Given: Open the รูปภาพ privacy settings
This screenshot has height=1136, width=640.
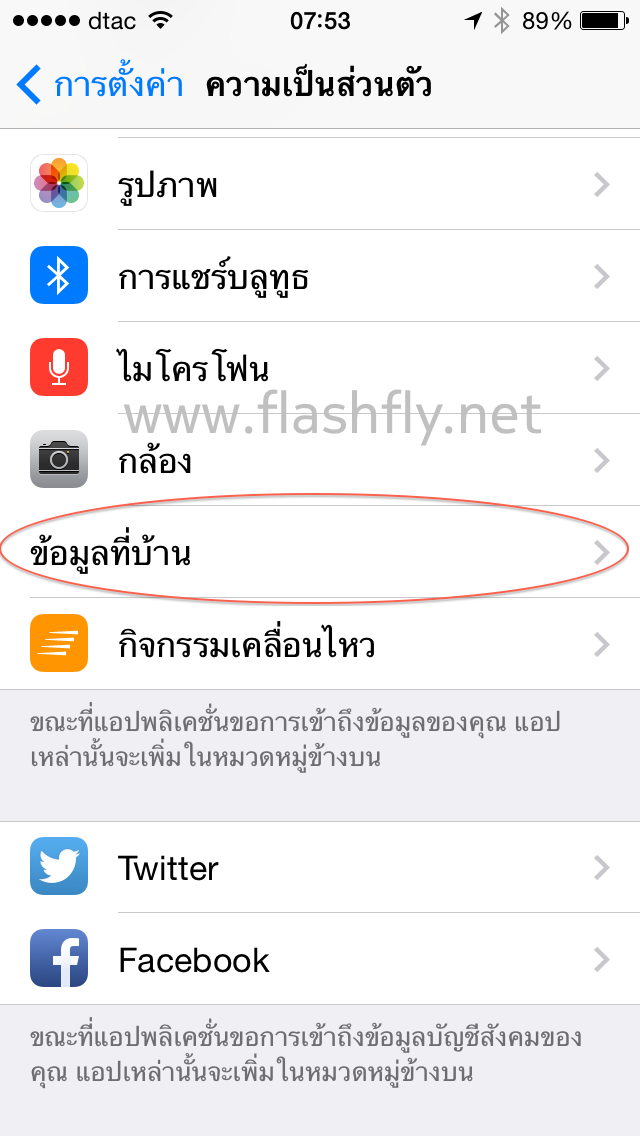Looking at the screenshot, I should [x=320, y=184].
